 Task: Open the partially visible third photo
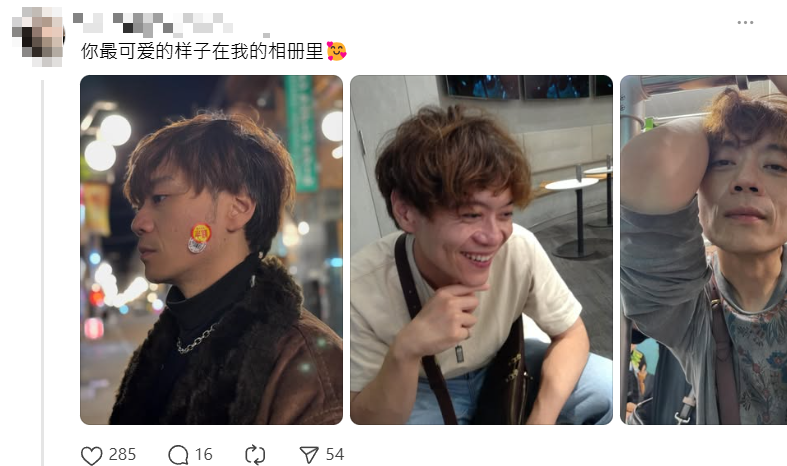(x=703, y=250)
